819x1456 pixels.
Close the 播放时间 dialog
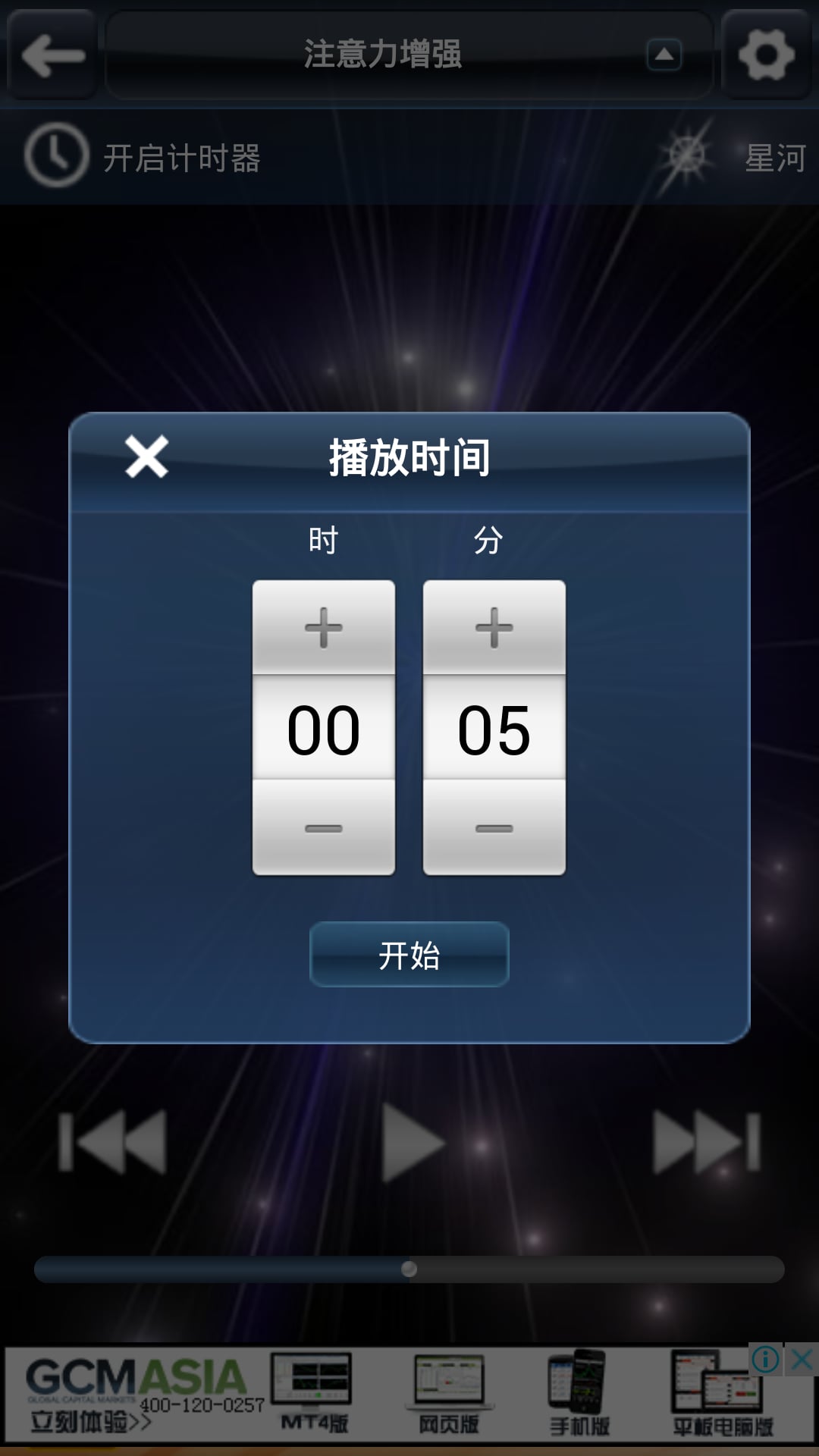[x=146, y=457]
